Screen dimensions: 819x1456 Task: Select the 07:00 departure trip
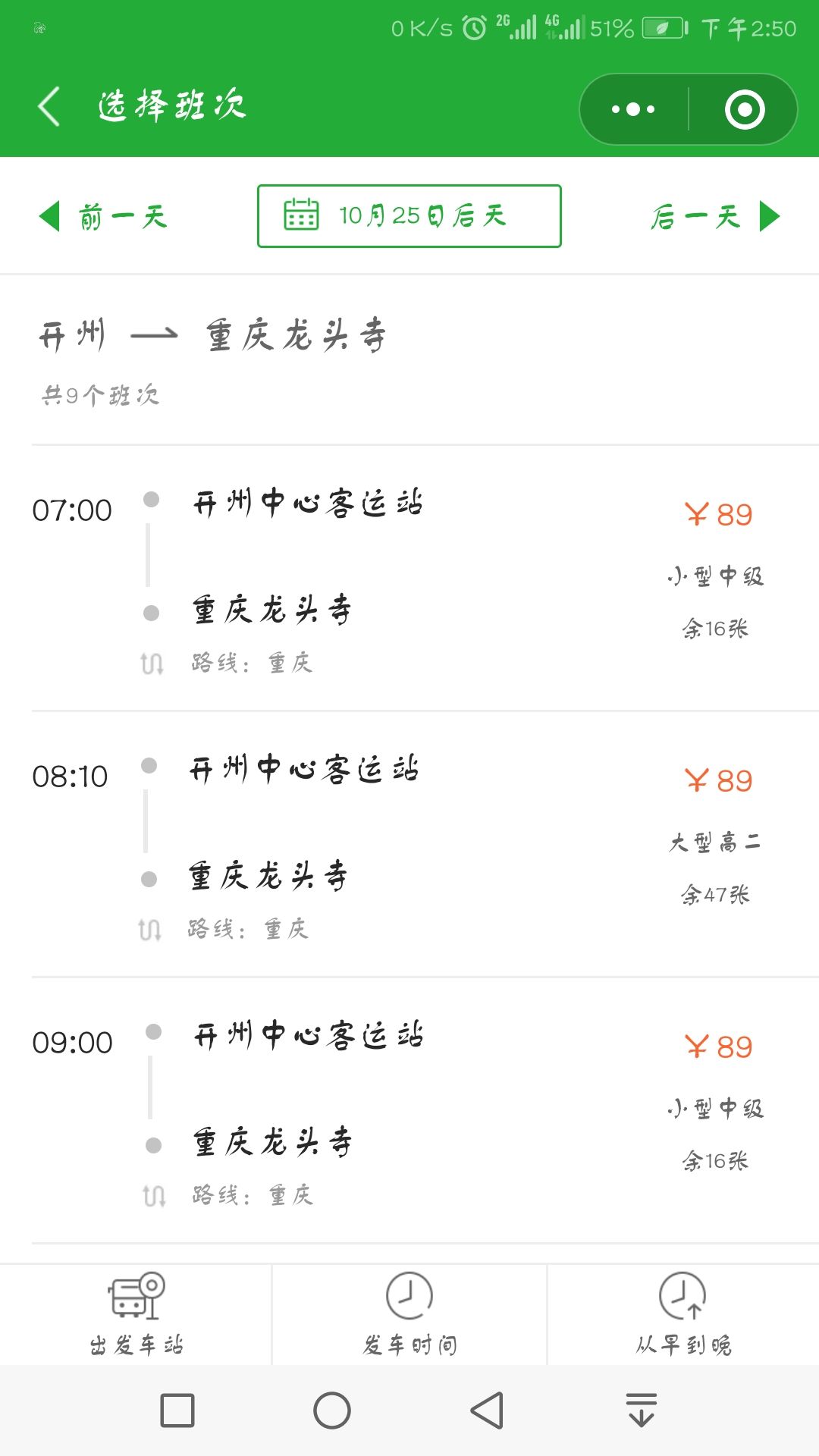coord(409,579)
